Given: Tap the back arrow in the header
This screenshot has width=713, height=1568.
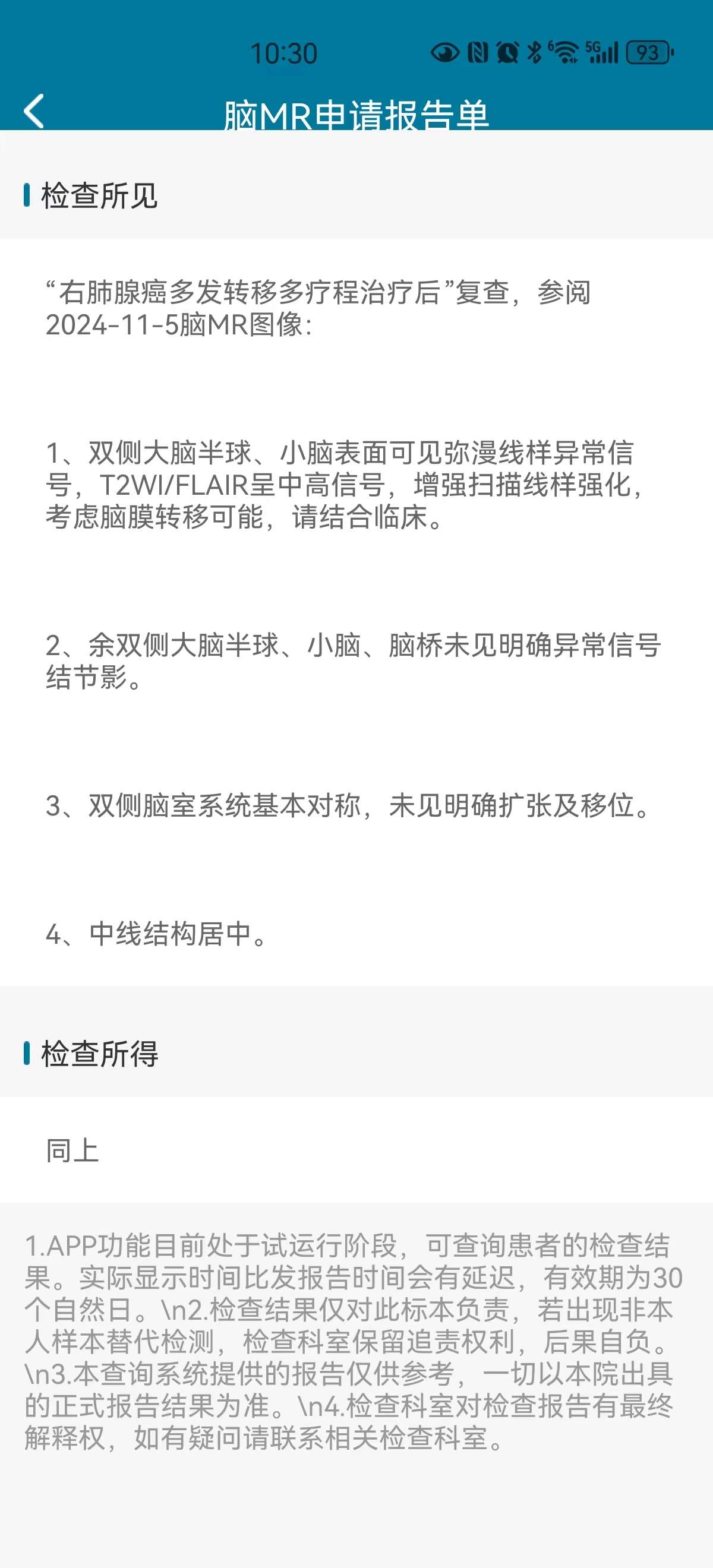Looking at the screenshot, I should [35, 109].
